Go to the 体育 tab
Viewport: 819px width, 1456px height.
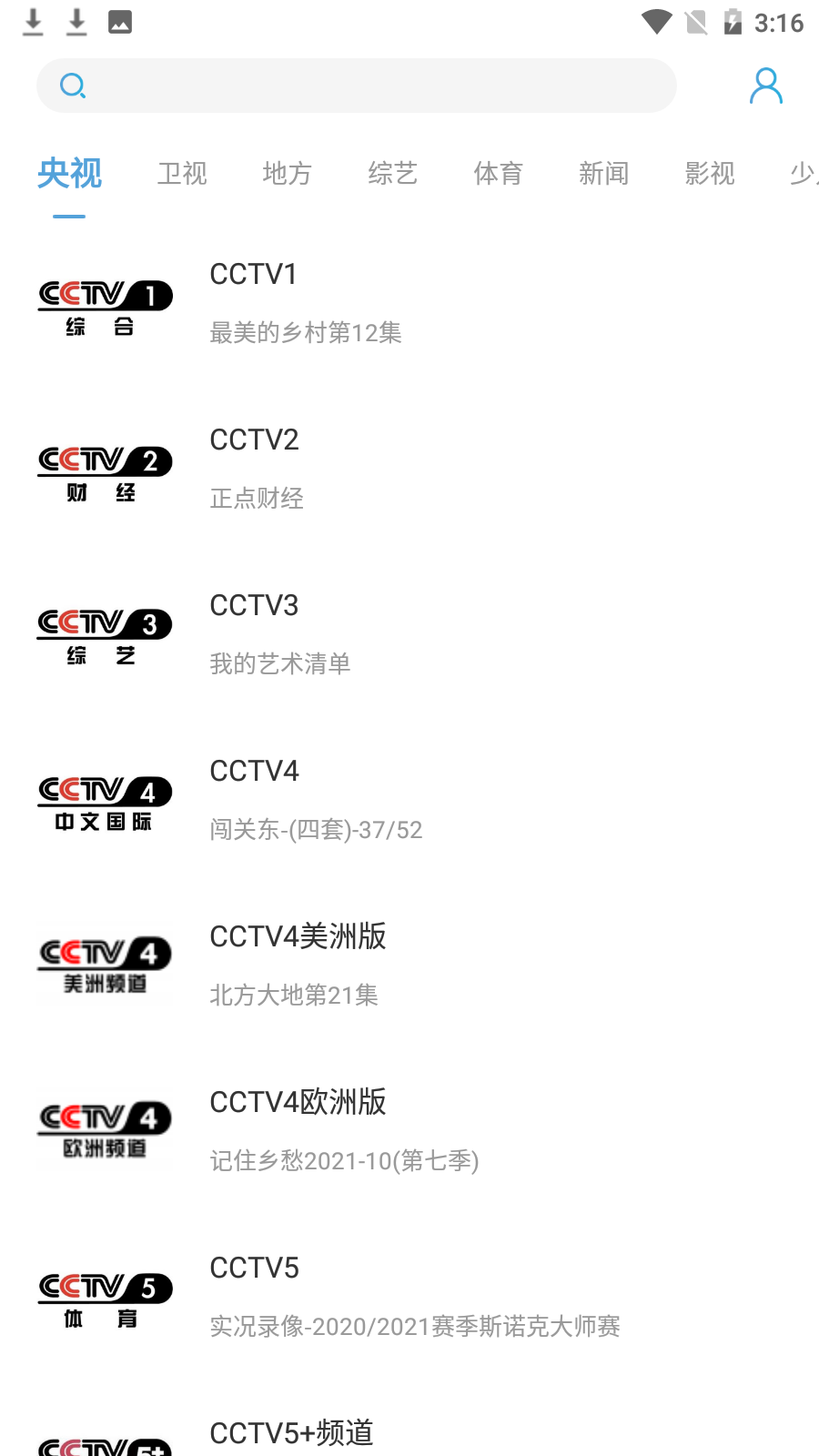click(x=499, y=173)
